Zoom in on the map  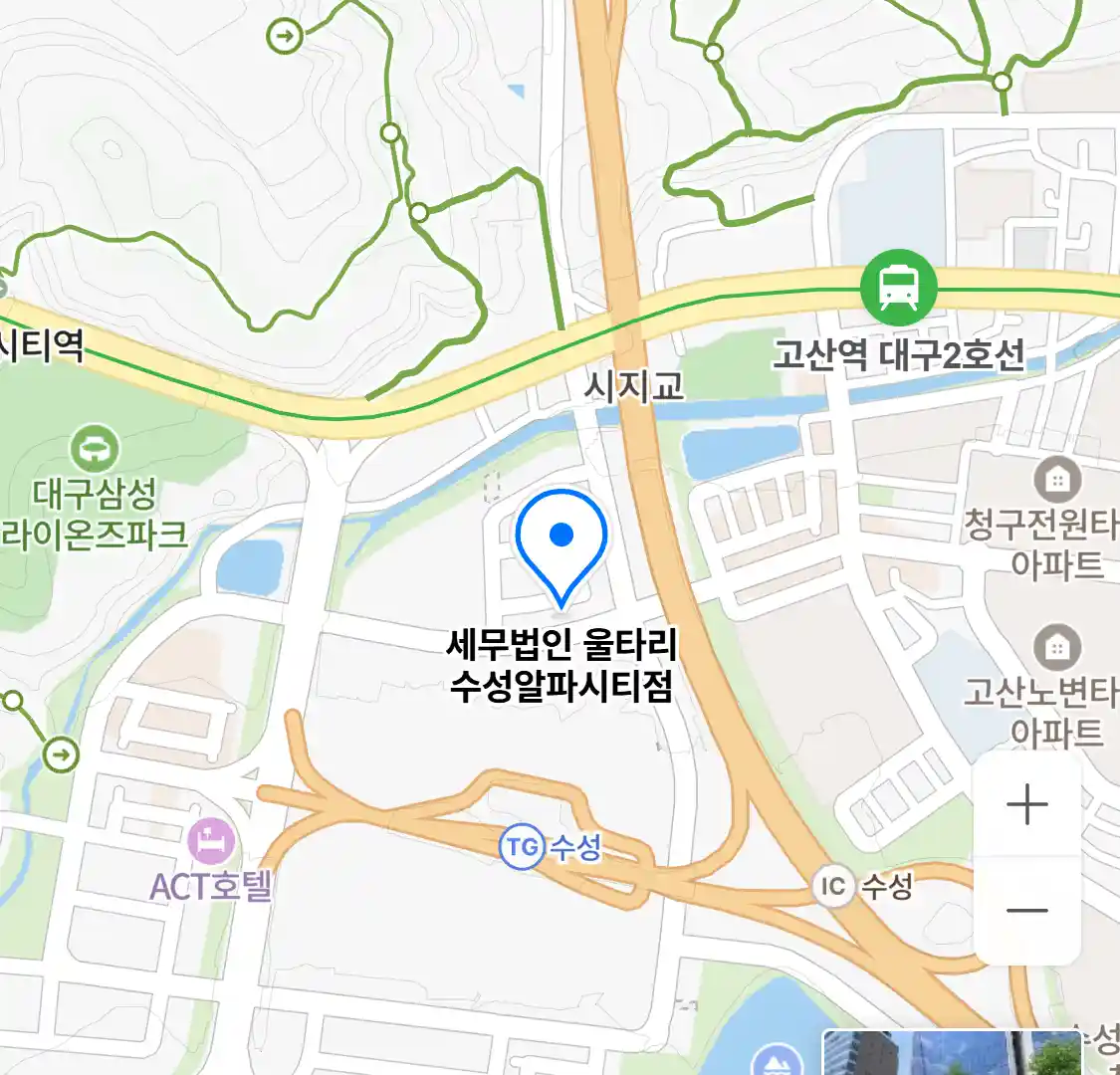[1026, 804]
